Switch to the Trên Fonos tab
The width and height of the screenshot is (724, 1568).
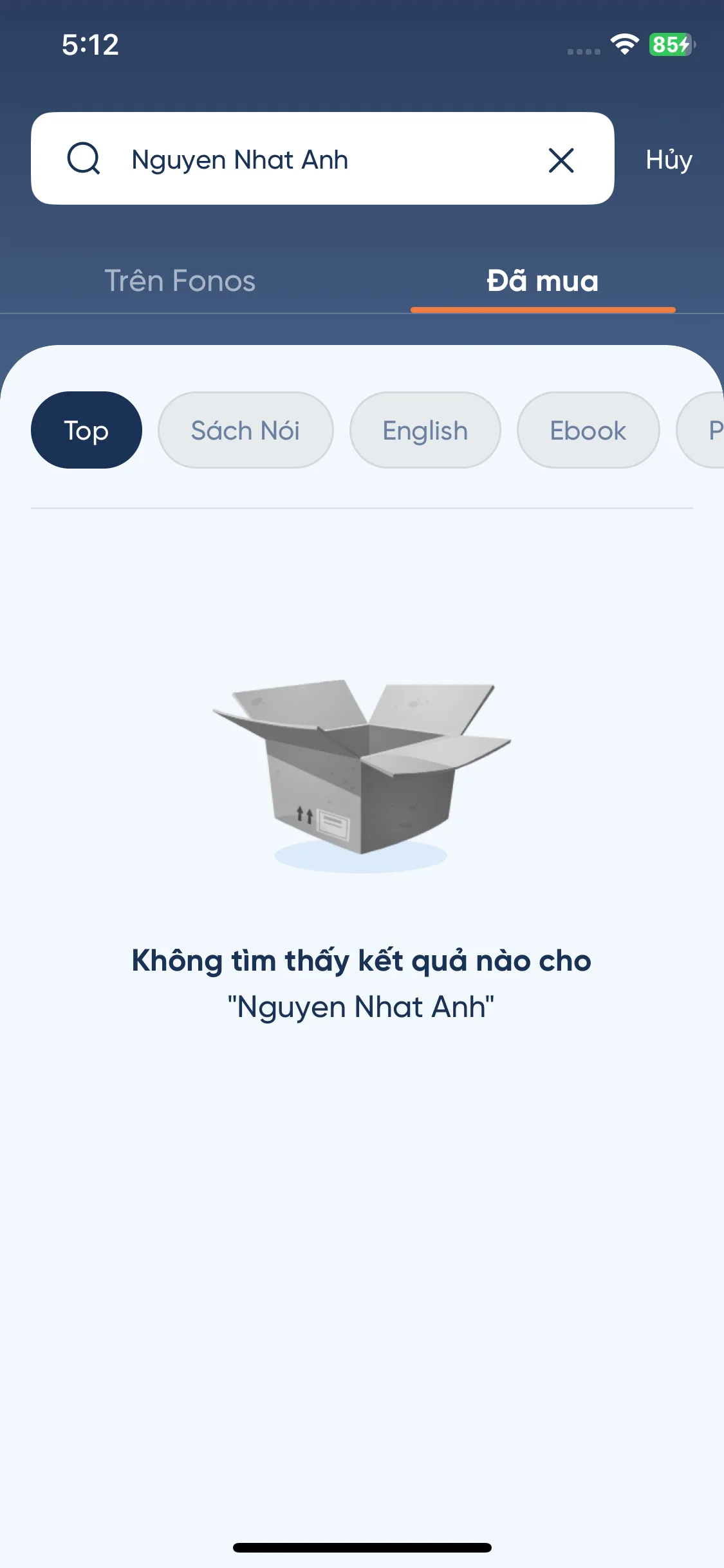click(180, 281)
